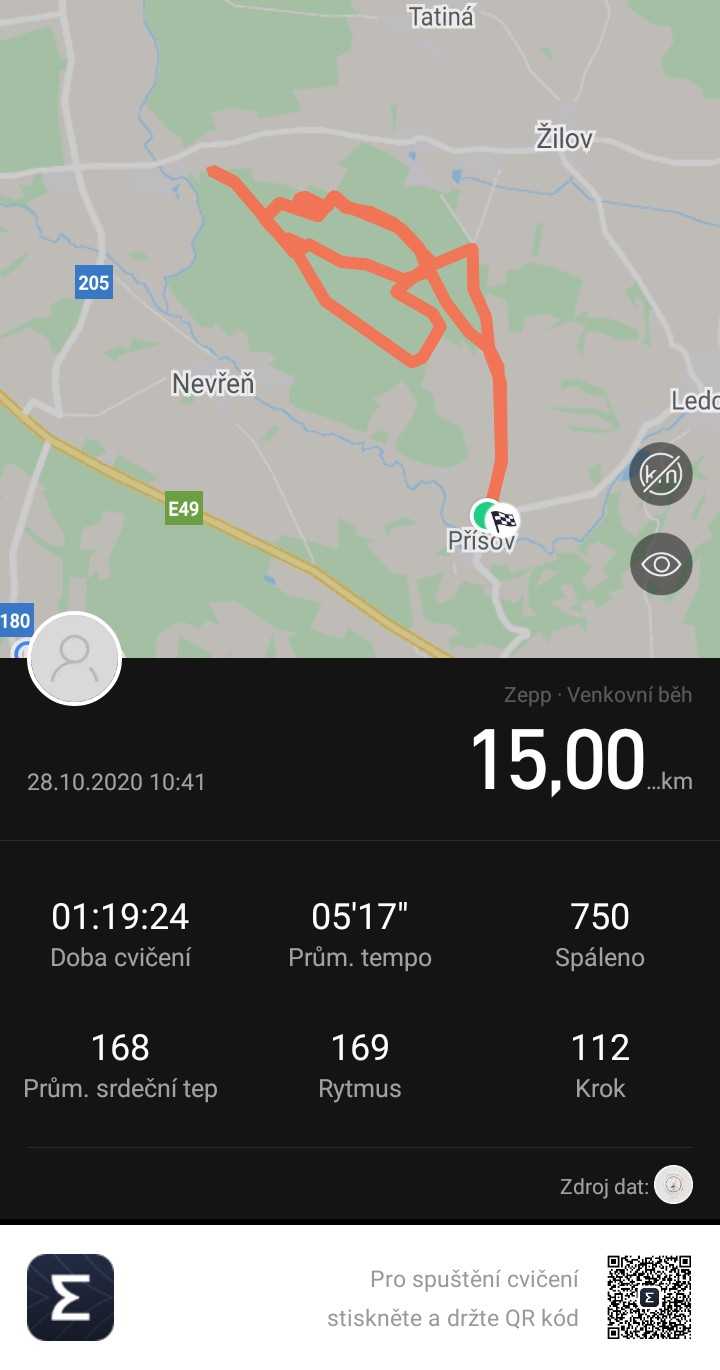Open the profile avatar picture

coord(75,658)
